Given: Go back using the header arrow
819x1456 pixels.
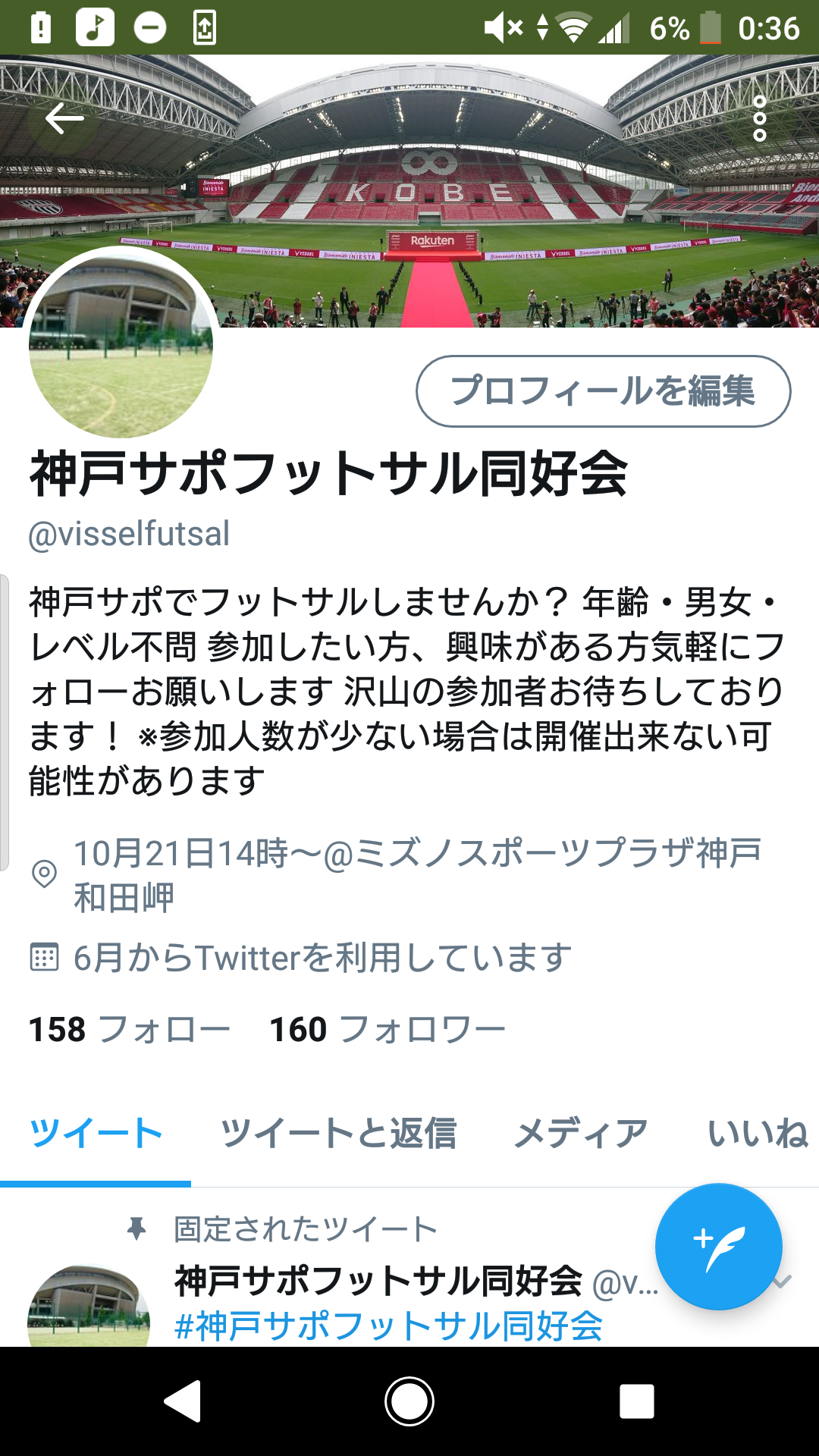Looking at the screenshot, I should (x=64, y=119).
